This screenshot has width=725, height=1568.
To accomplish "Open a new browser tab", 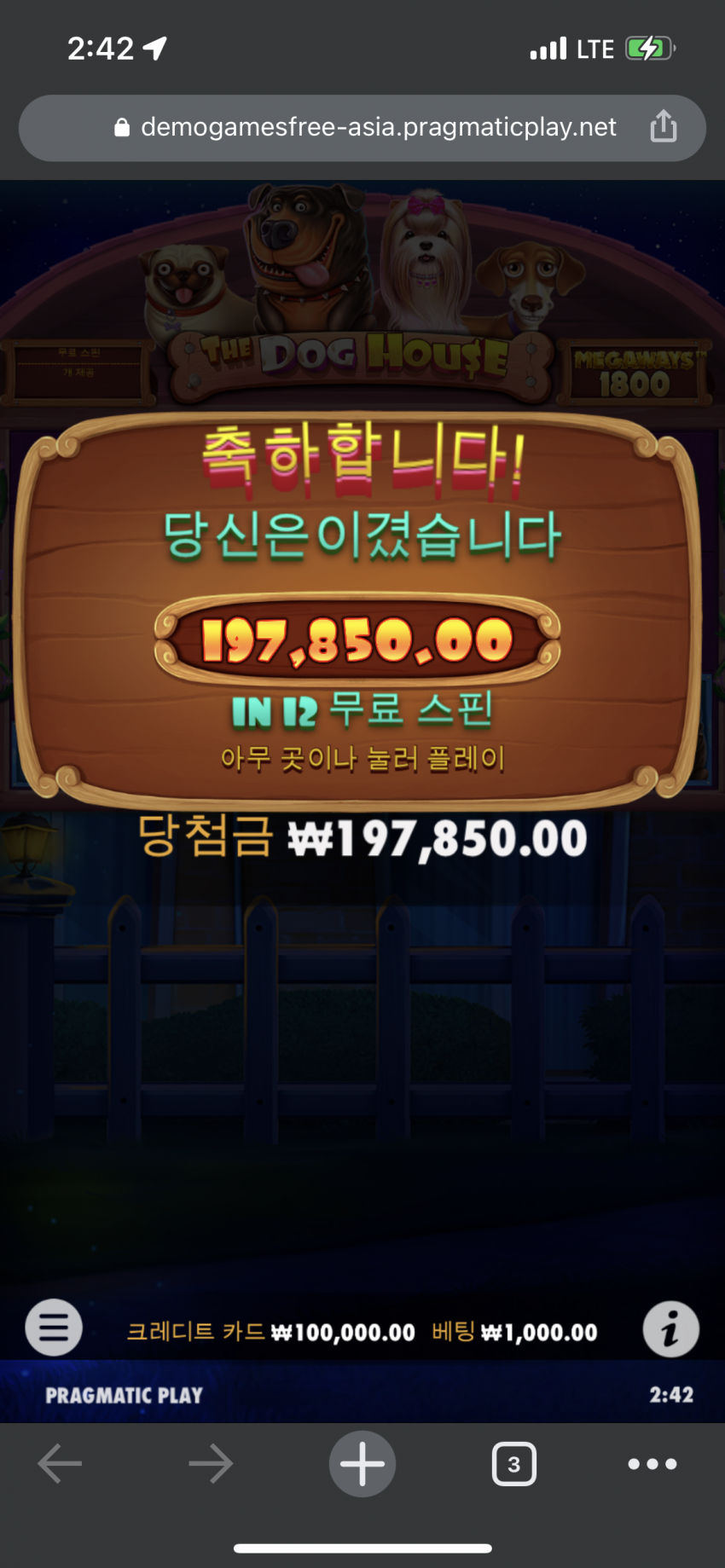I will [362, 1464].
